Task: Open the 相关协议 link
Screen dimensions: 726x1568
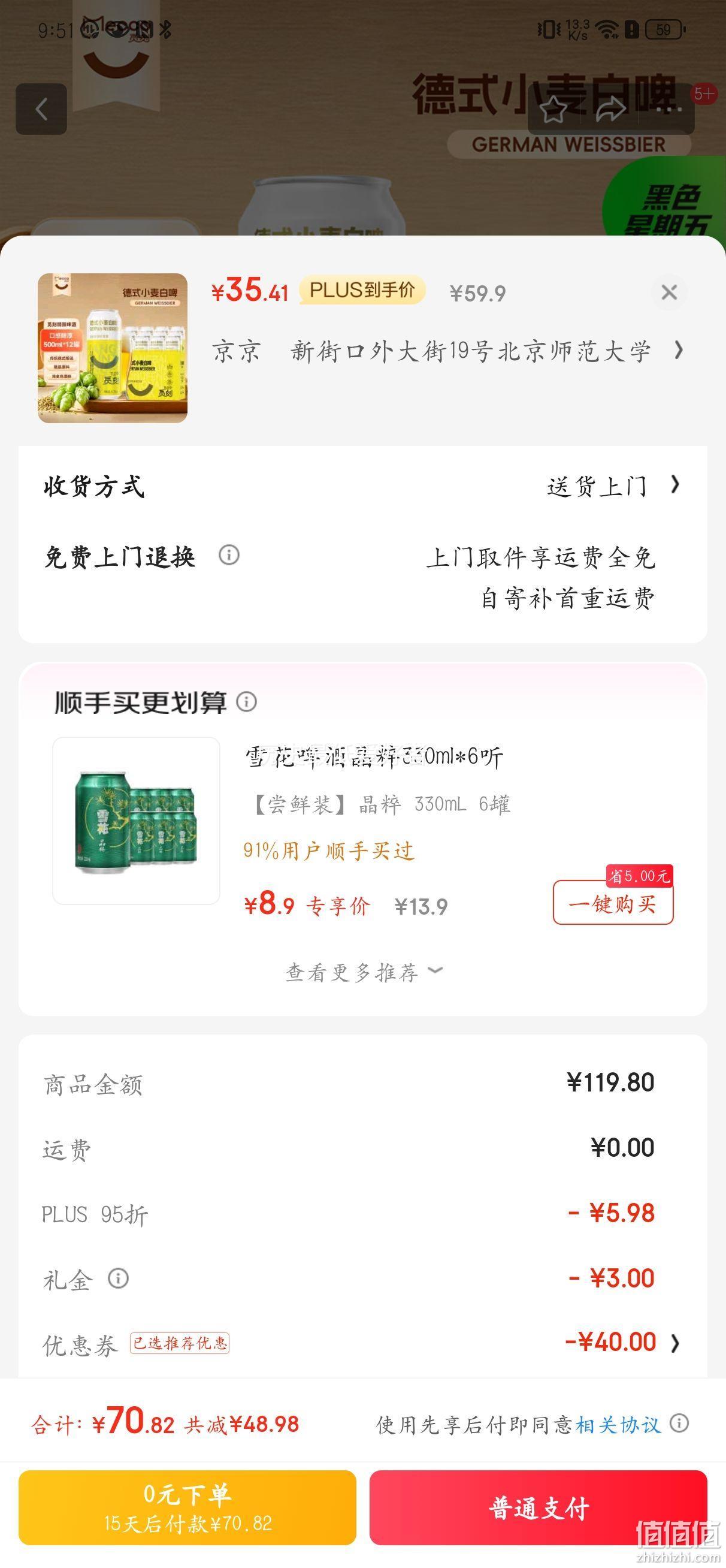Action: [x=618, y=1425]
